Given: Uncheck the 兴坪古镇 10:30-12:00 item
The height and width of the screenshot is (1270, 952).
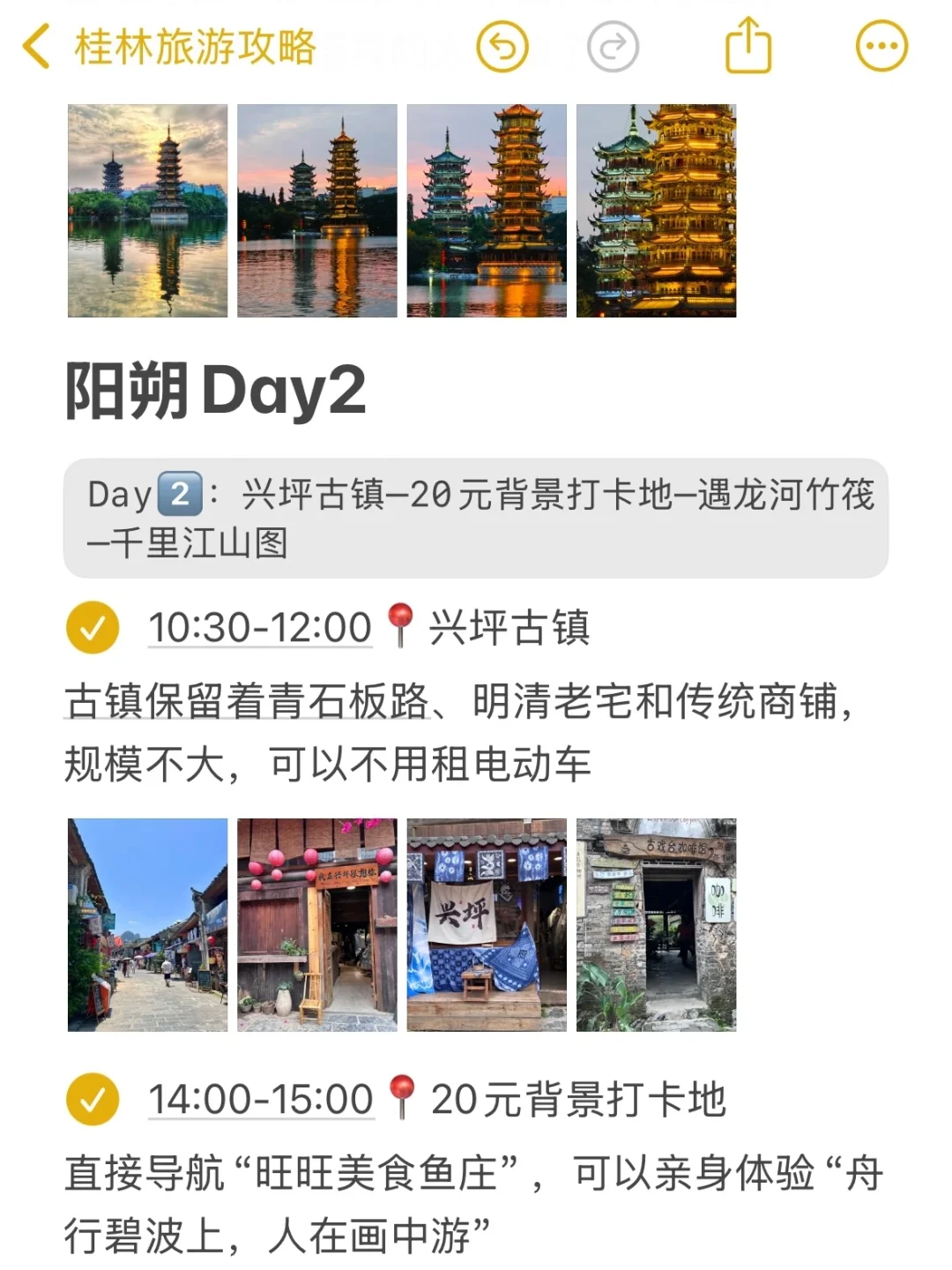Looking at the screenshot, I should [93, 628].
